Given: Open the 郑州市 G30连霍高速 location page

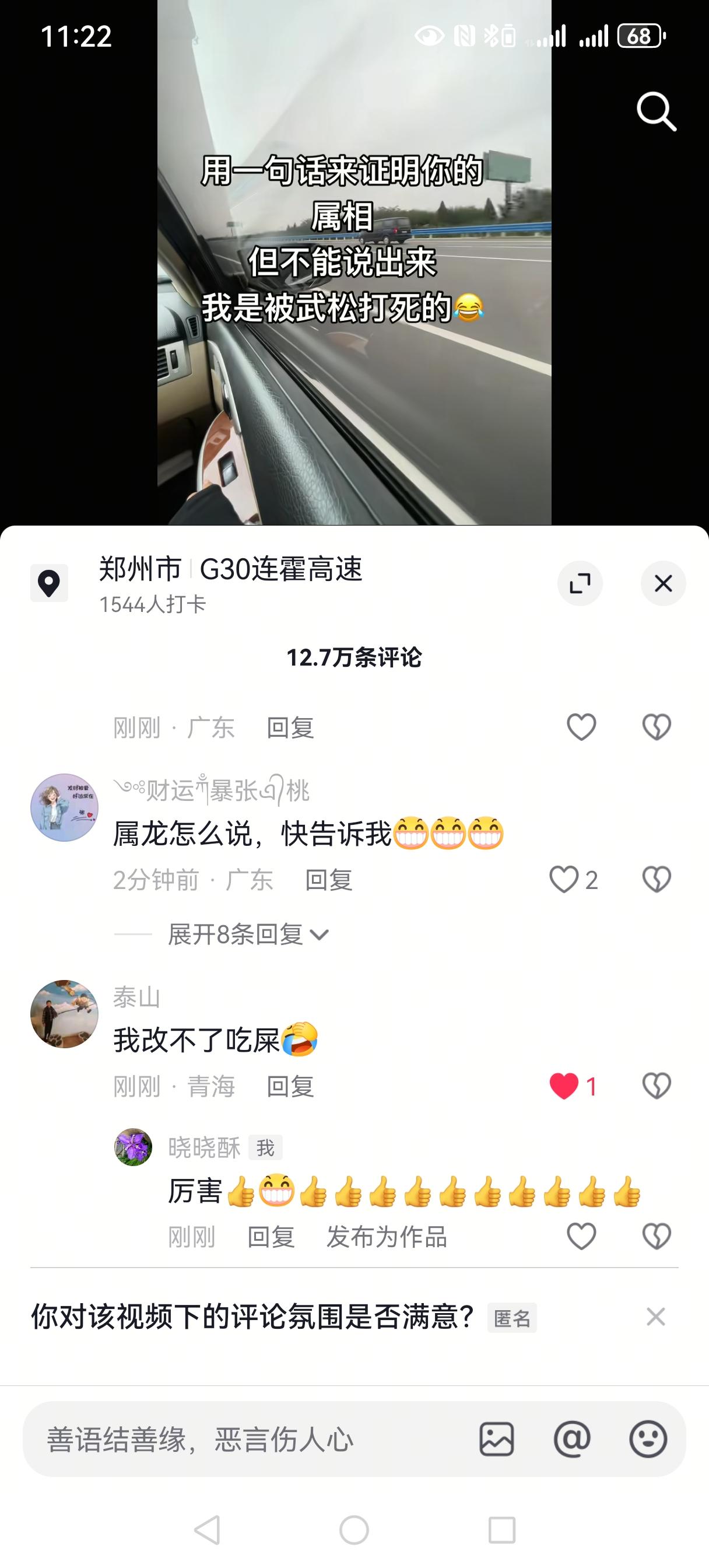Looking at the screenshot, I should pyautogui.click(x=230, y=570).
